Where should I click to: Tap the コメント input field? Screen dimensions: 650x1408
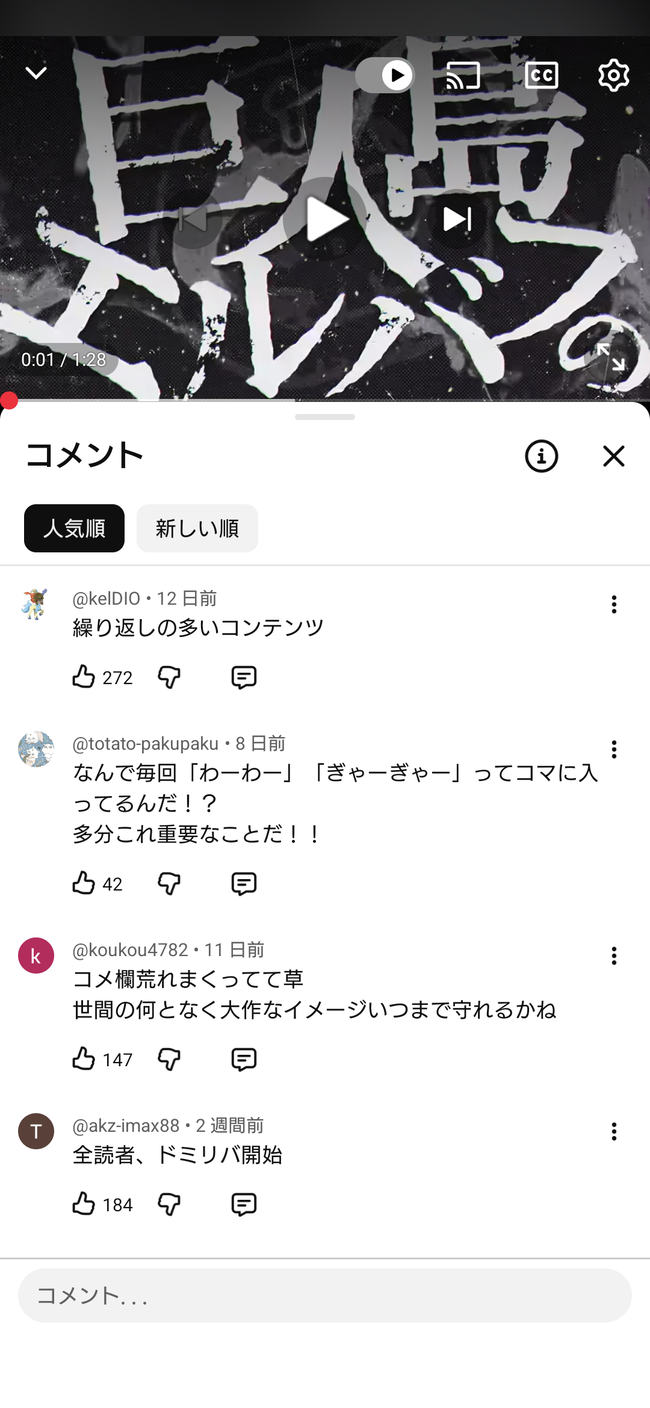pyautogui.click(x=325, y=1296)
